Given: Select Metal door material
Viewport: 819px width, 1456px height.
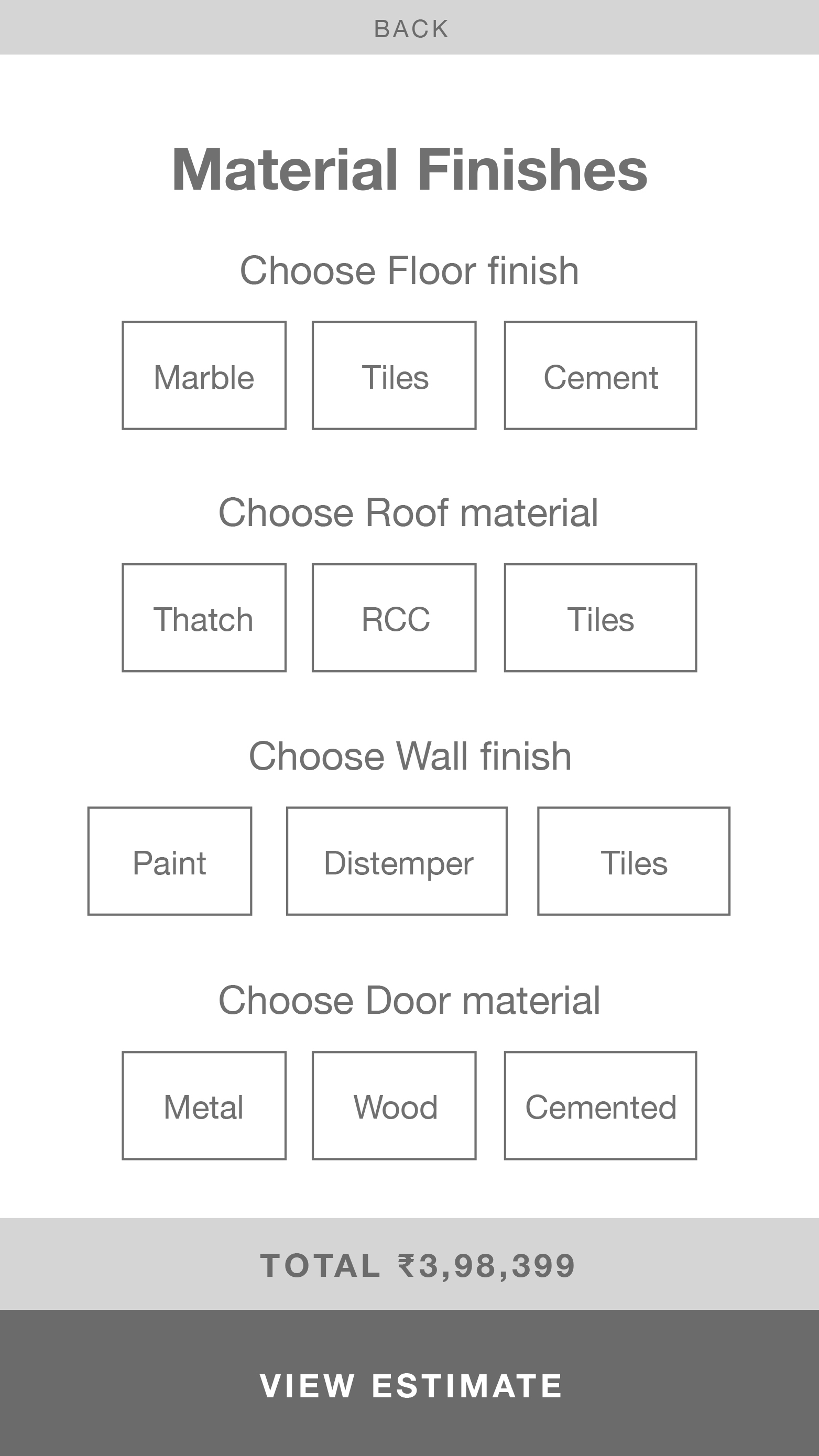Looking at the screenshot, I should [x=204, y=1105].
